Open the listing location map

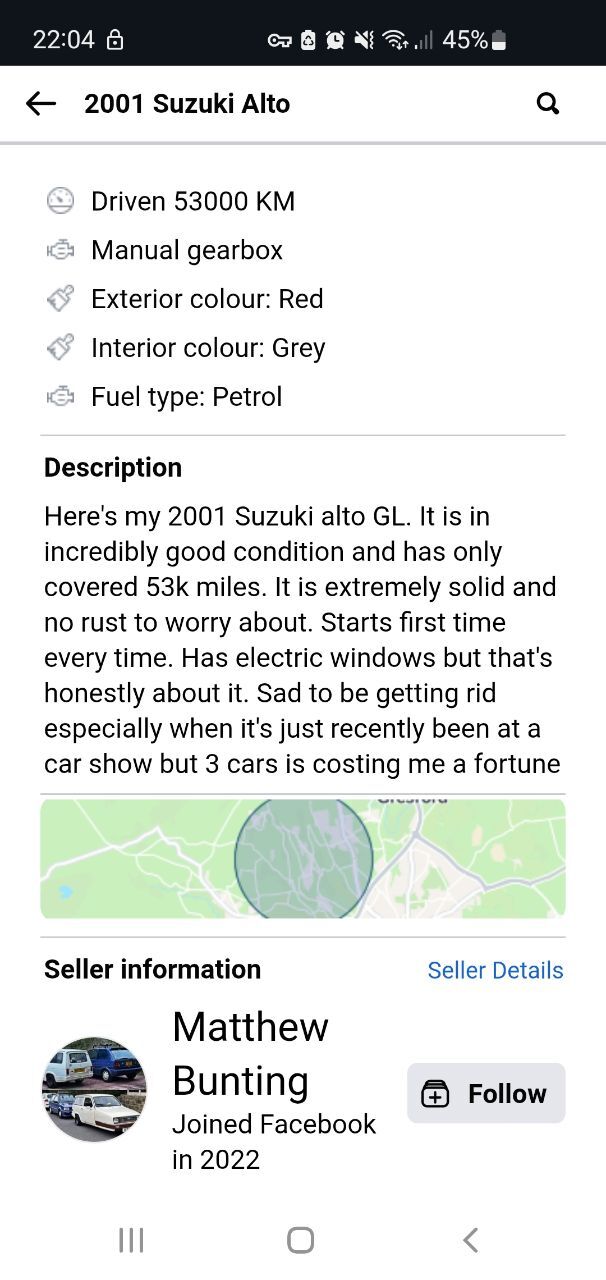pyautogui.click(x=302, y=858)
